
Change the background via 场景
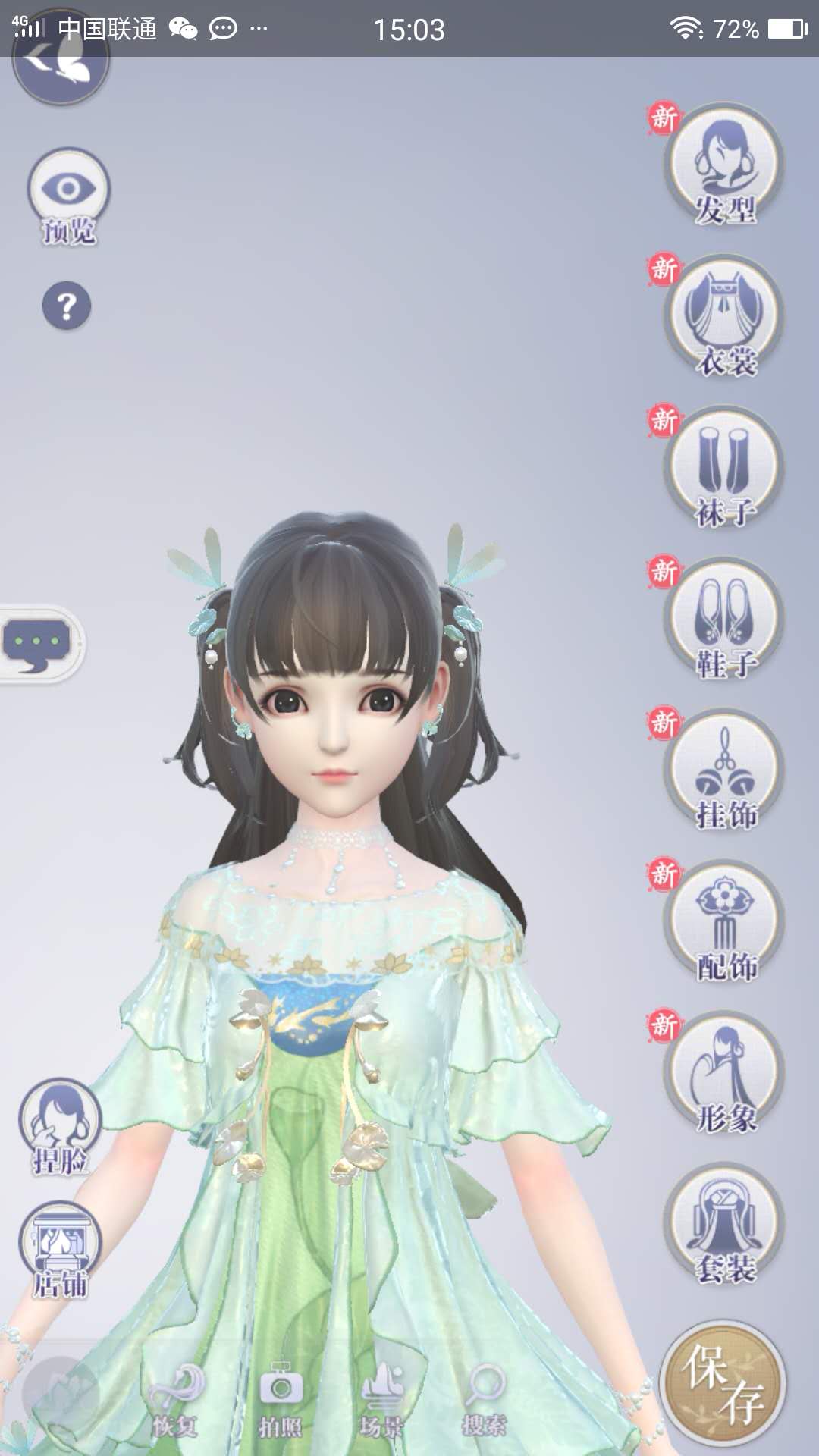click(x=381, y=1401)
